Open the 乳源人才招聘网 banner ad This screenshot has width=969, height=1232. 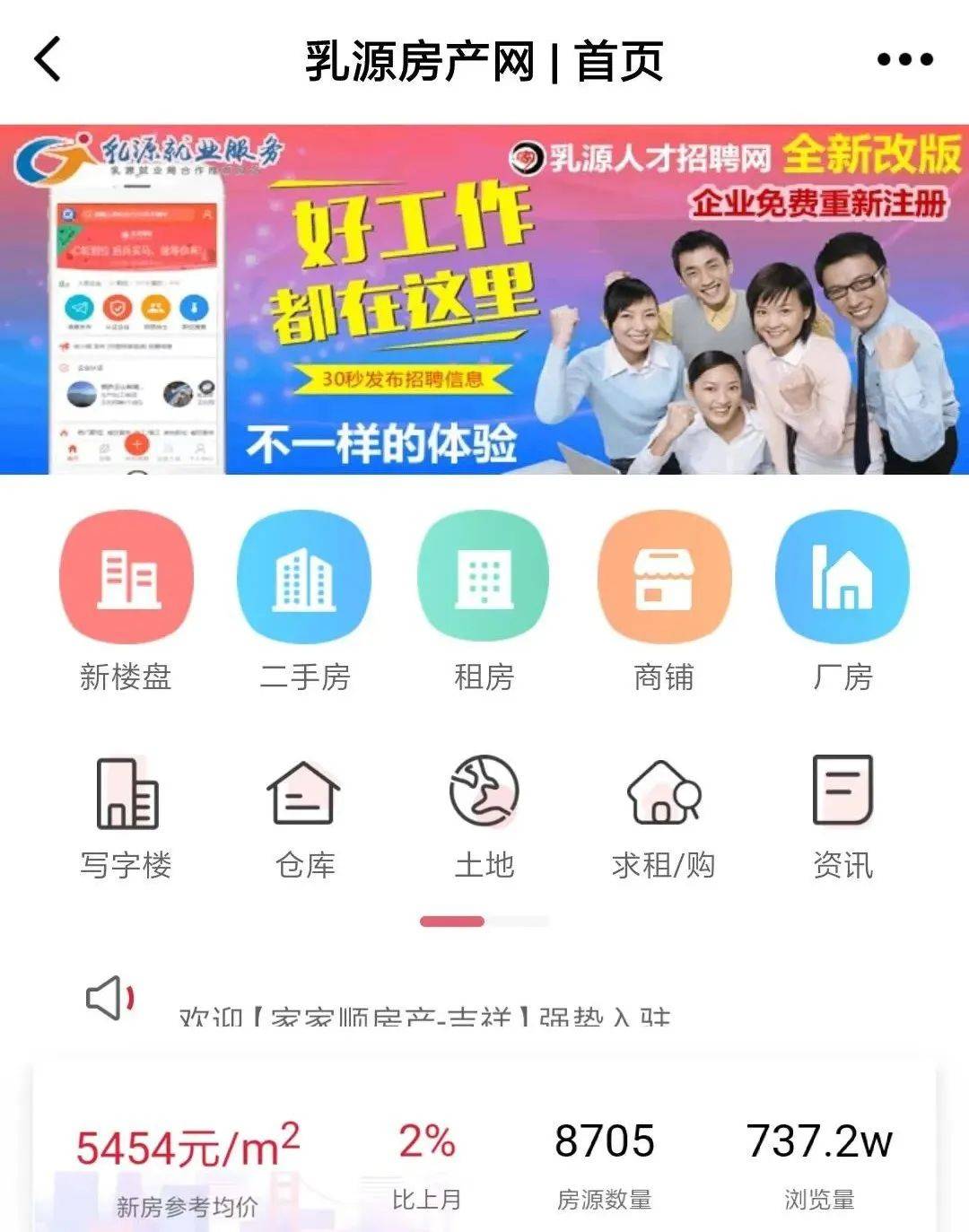click(484, 299)
